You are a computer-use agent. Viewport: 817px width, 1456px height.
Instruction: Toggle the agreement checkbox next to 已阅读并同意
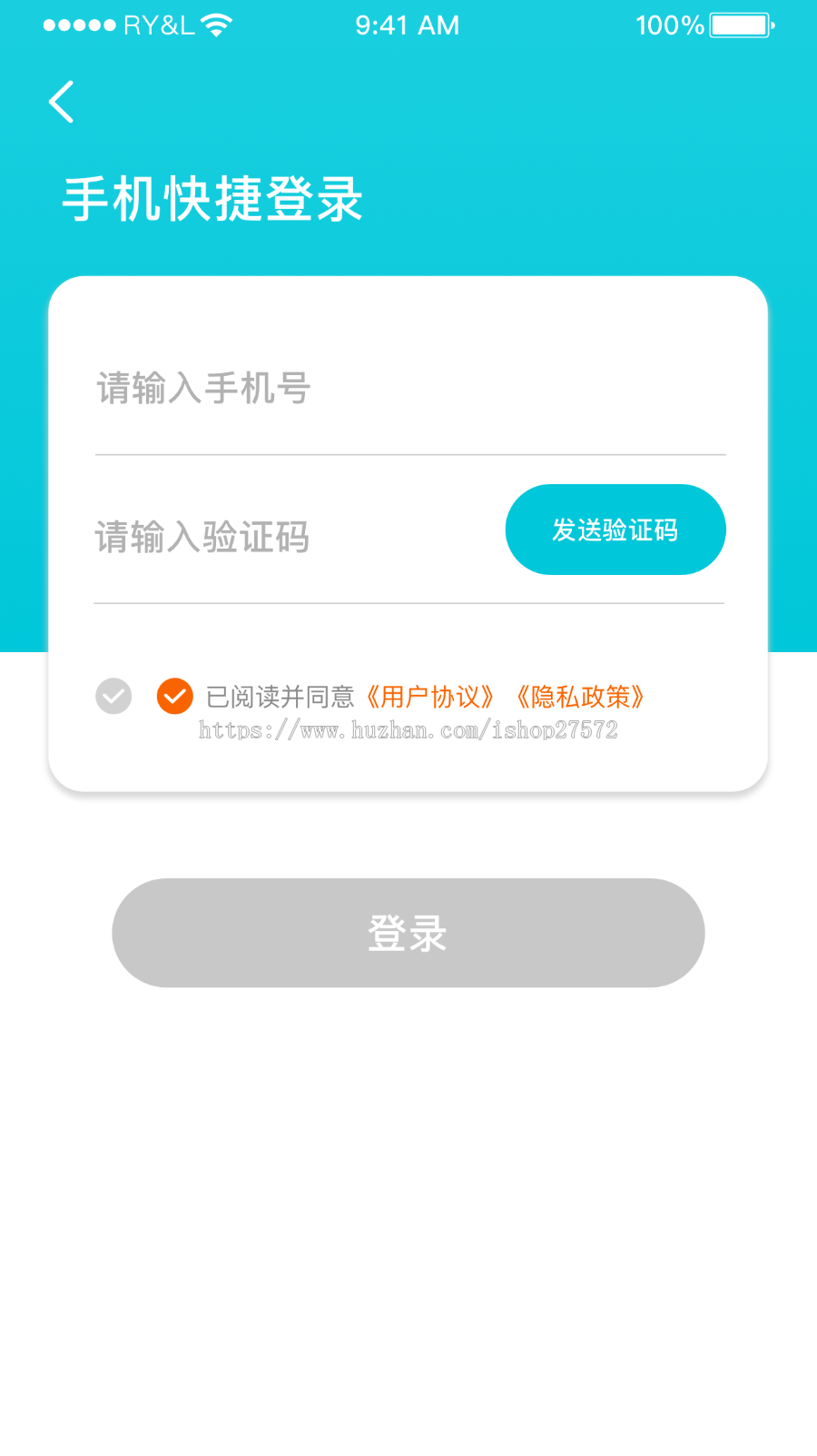click(173, 696)
